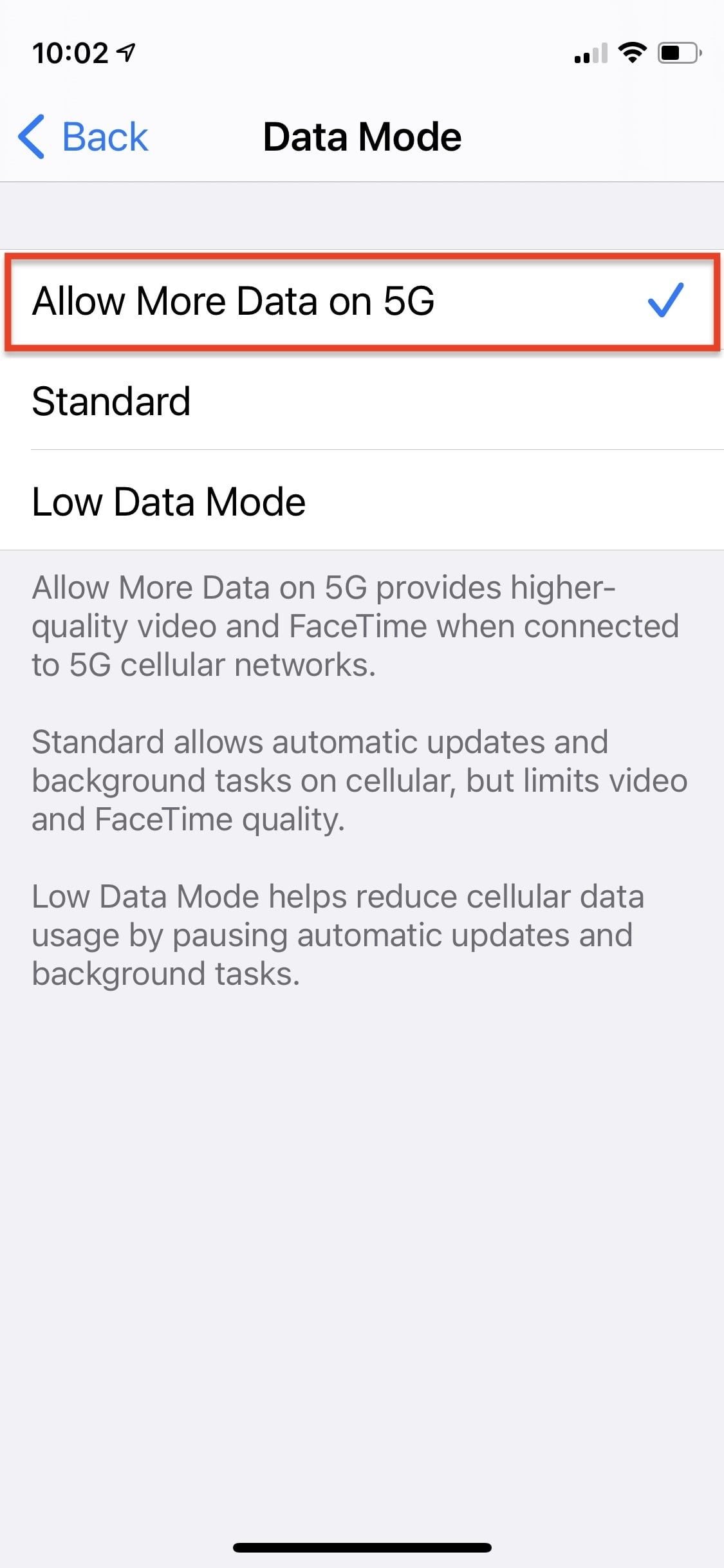Go back to the previous settings screen

[x=84, y=137]
